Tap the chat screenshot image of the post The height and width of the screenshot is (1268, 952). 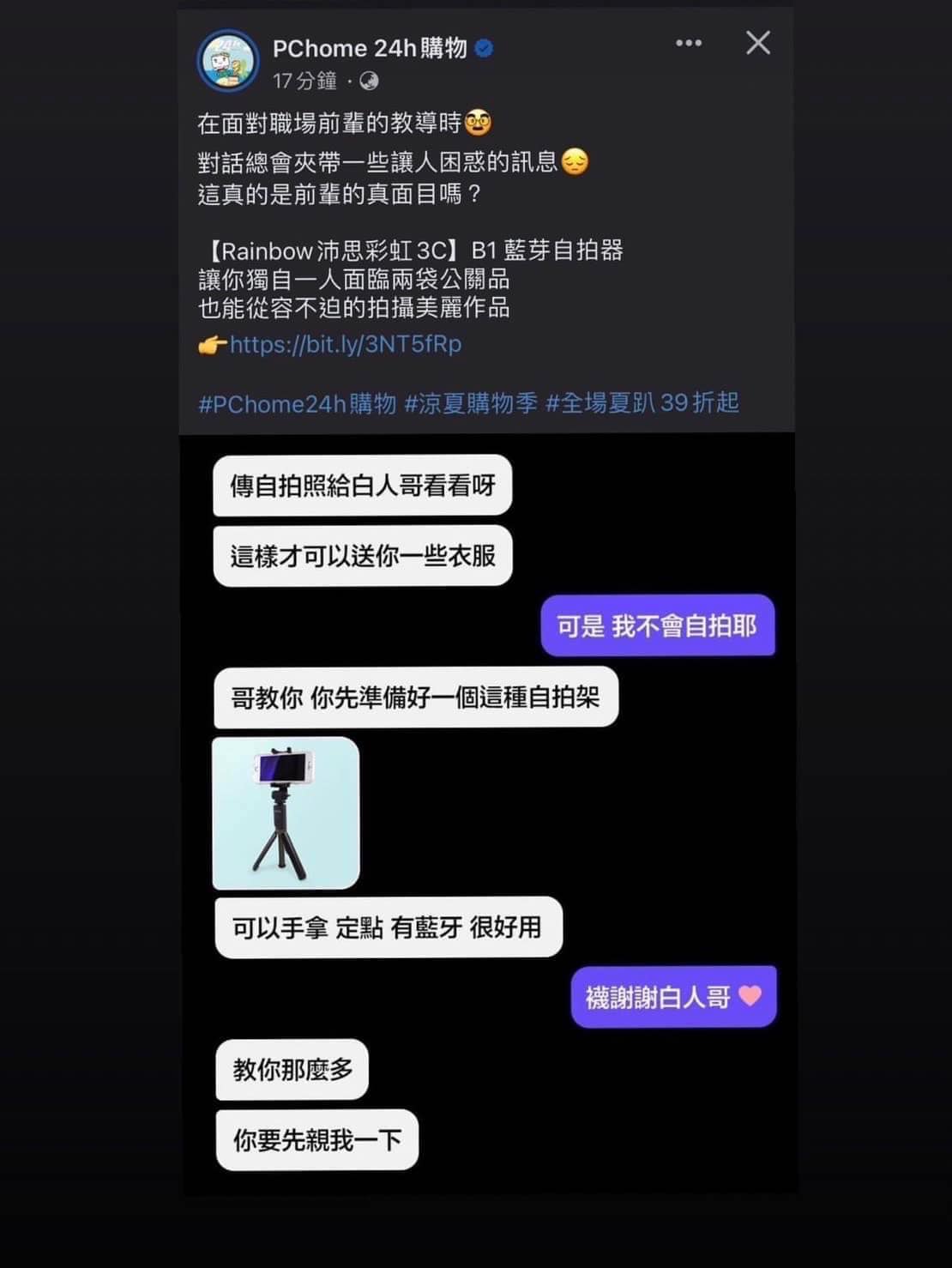487,813
